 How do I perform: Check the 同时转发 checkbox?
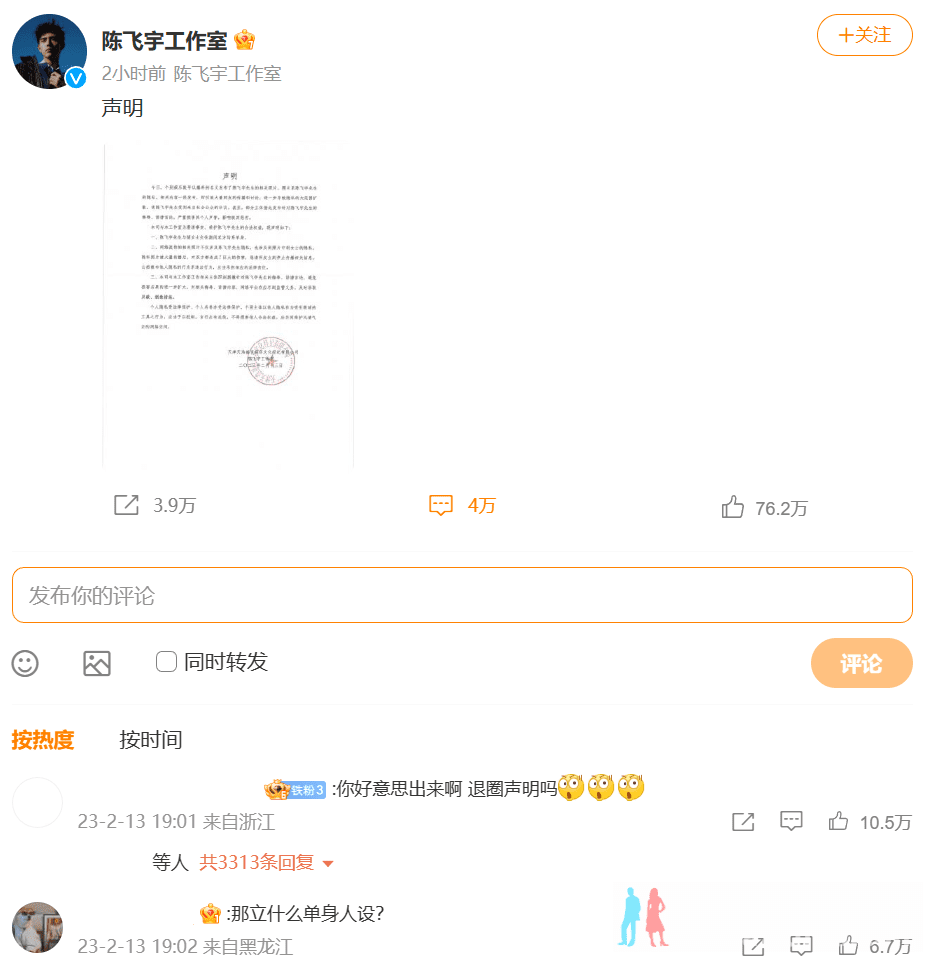pyautogui.click(x=167, y=661)
